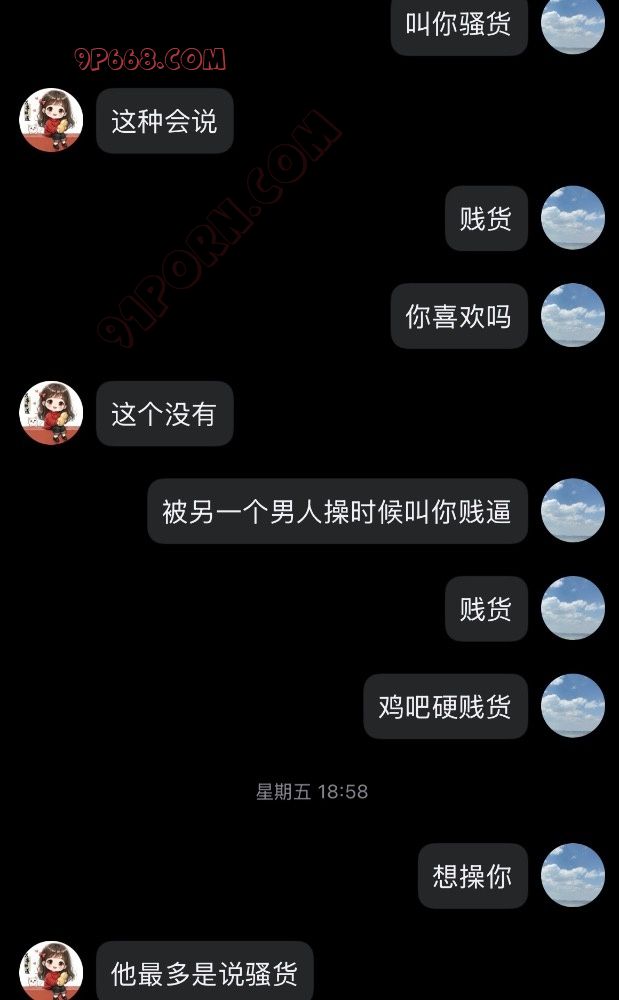Tap the cartoon avatar next to "这个没有"

[51, 413]
